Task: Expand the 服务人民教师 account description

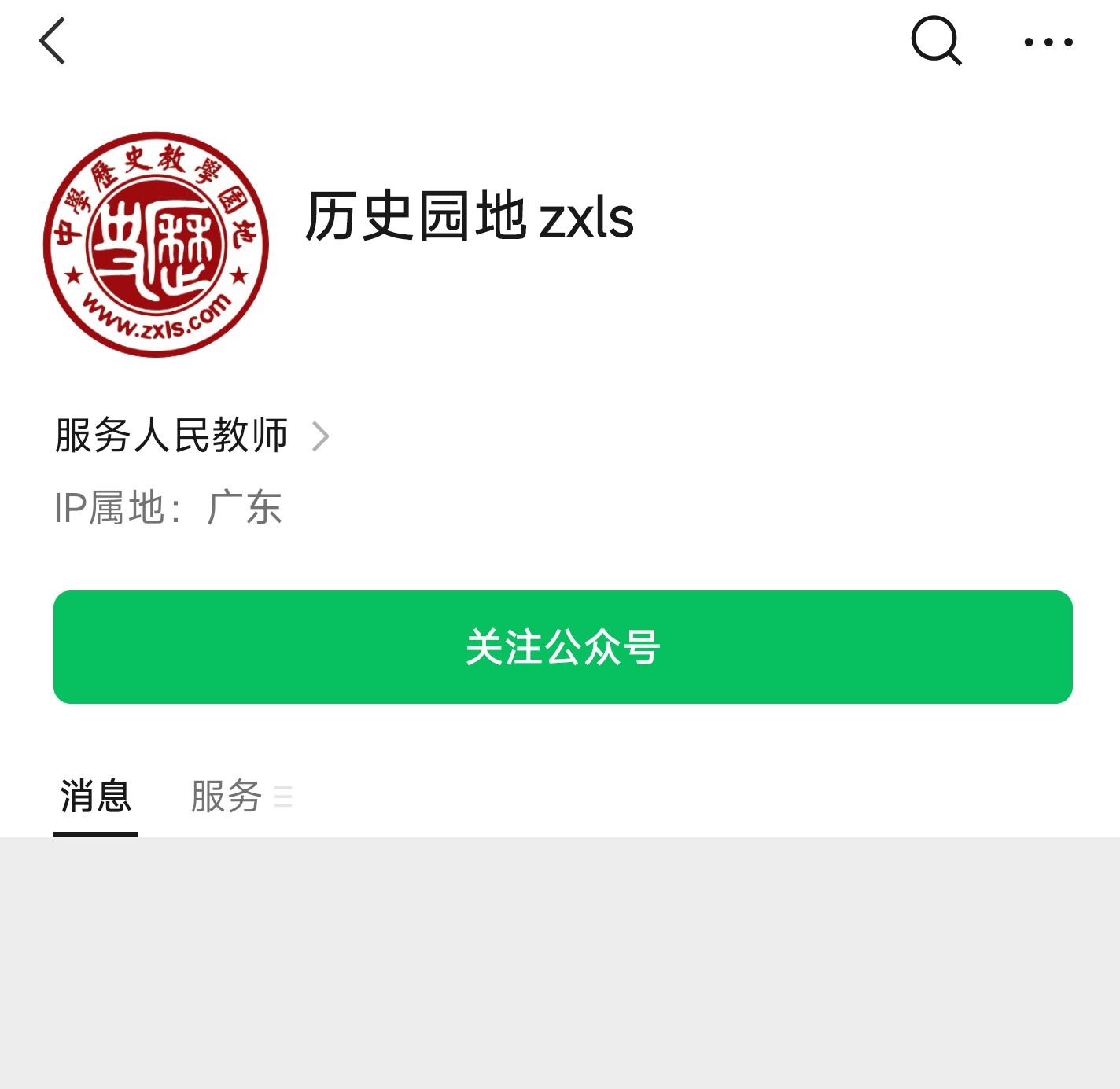Action: pos(192,436)
